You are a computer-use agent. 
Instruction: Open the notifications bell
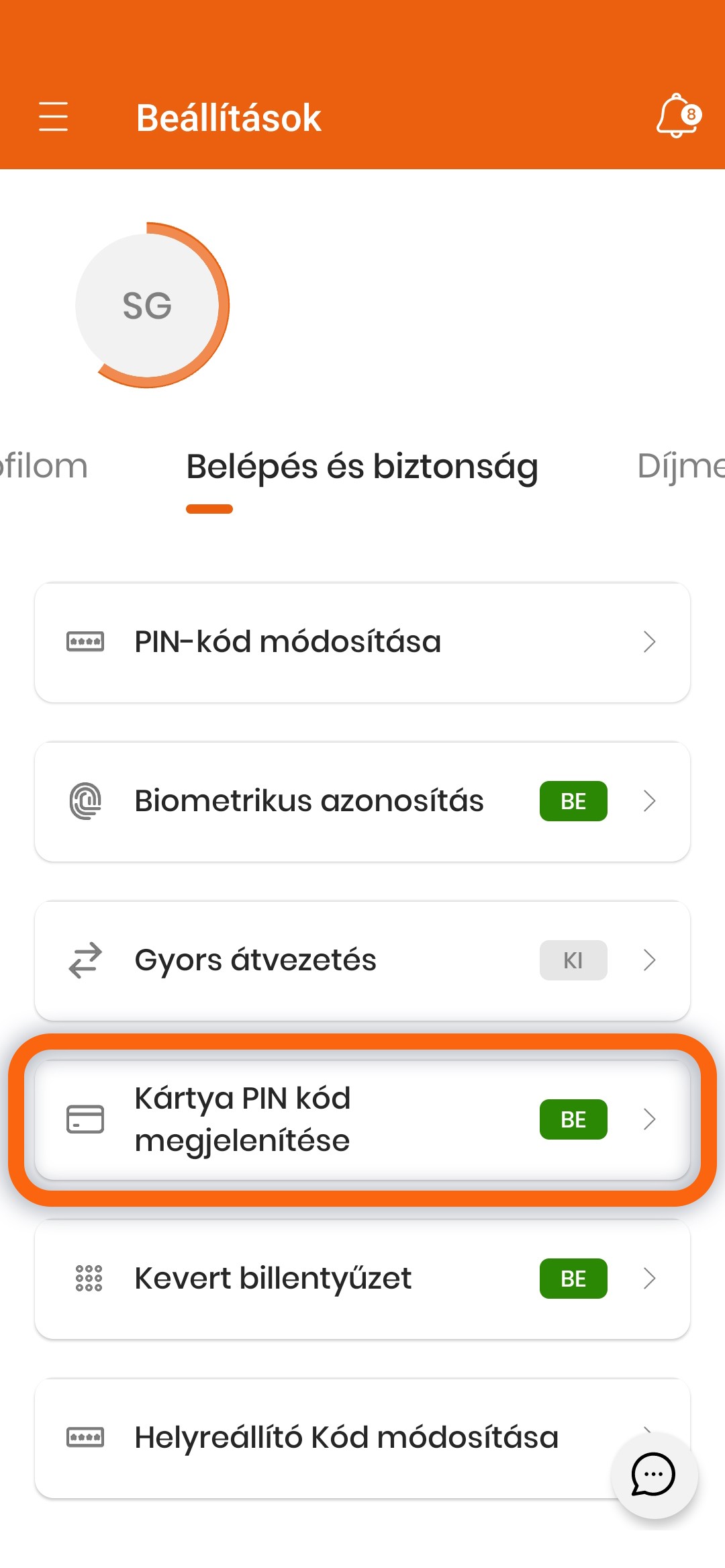[x=678, y=116]
